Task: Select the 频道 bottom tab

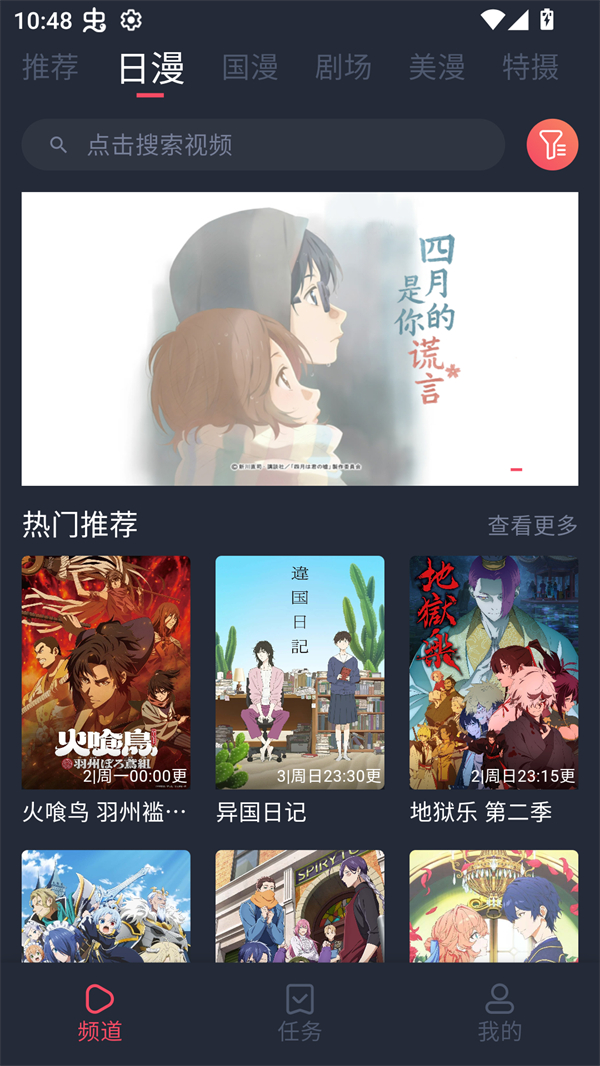Action: [100, 1012]
